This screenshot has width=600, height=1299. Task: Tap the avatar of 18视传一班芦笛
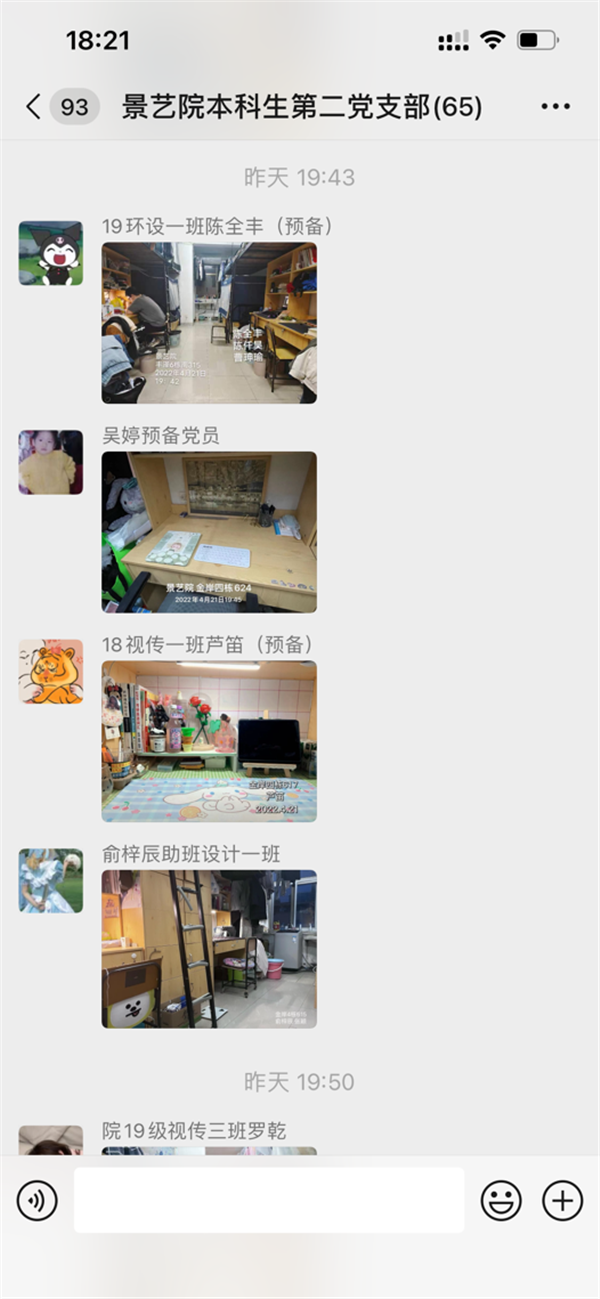(x=51, y=671)
